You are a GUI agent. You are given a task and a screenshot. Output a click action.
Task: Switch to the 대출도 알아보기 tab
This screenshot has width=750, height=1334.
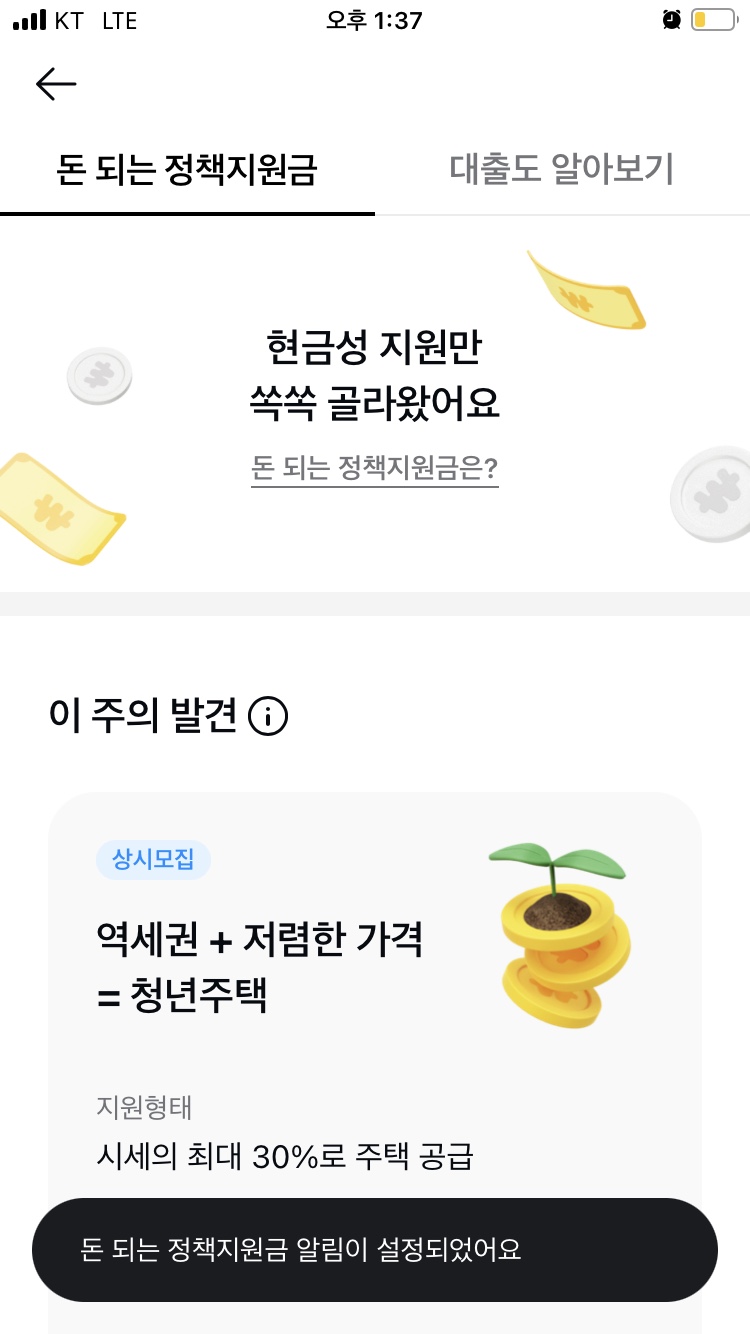(562, 170)
